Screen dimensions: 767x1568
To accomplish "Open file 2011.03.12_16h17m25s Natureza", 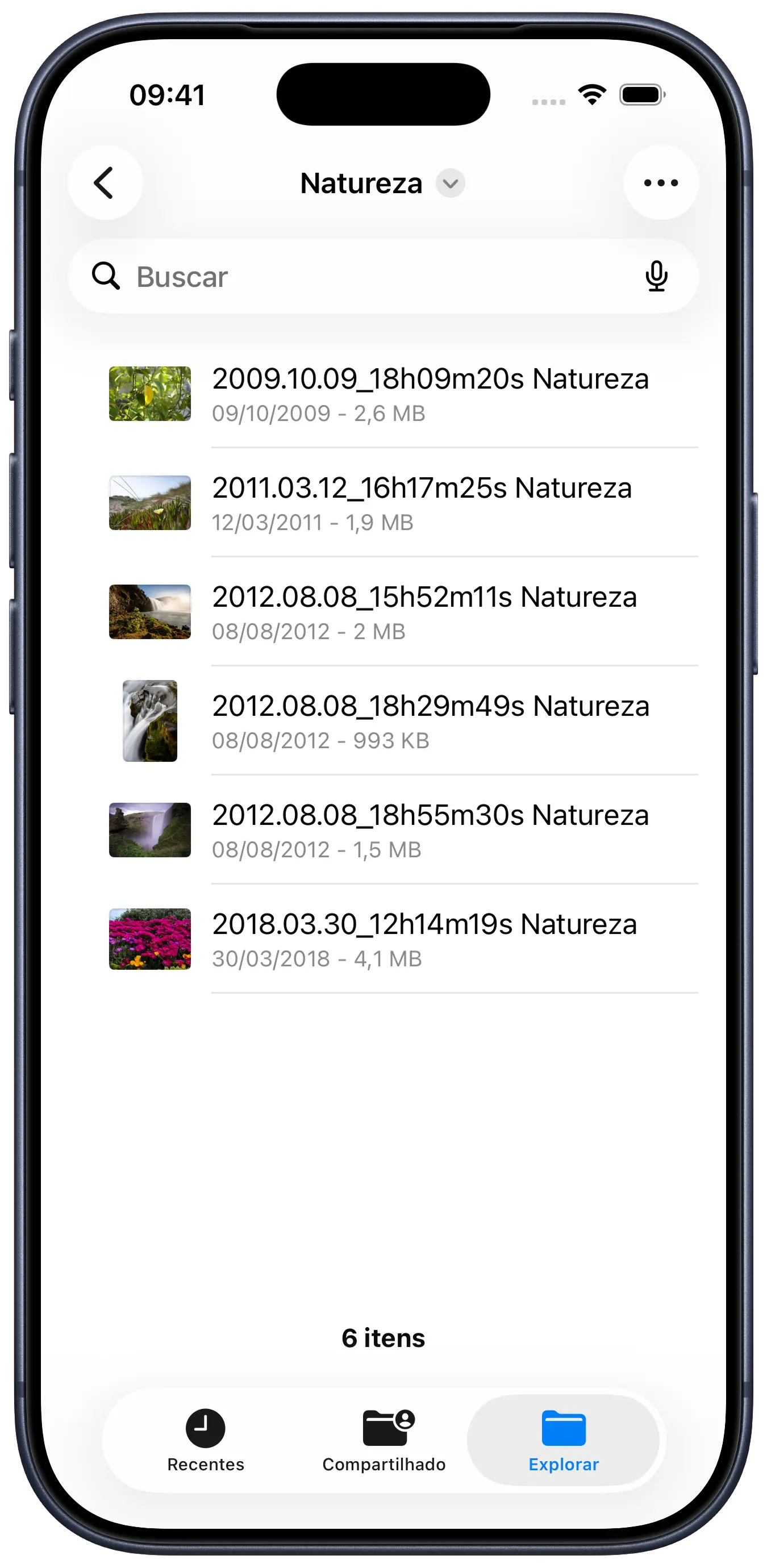I will (421, 503).
